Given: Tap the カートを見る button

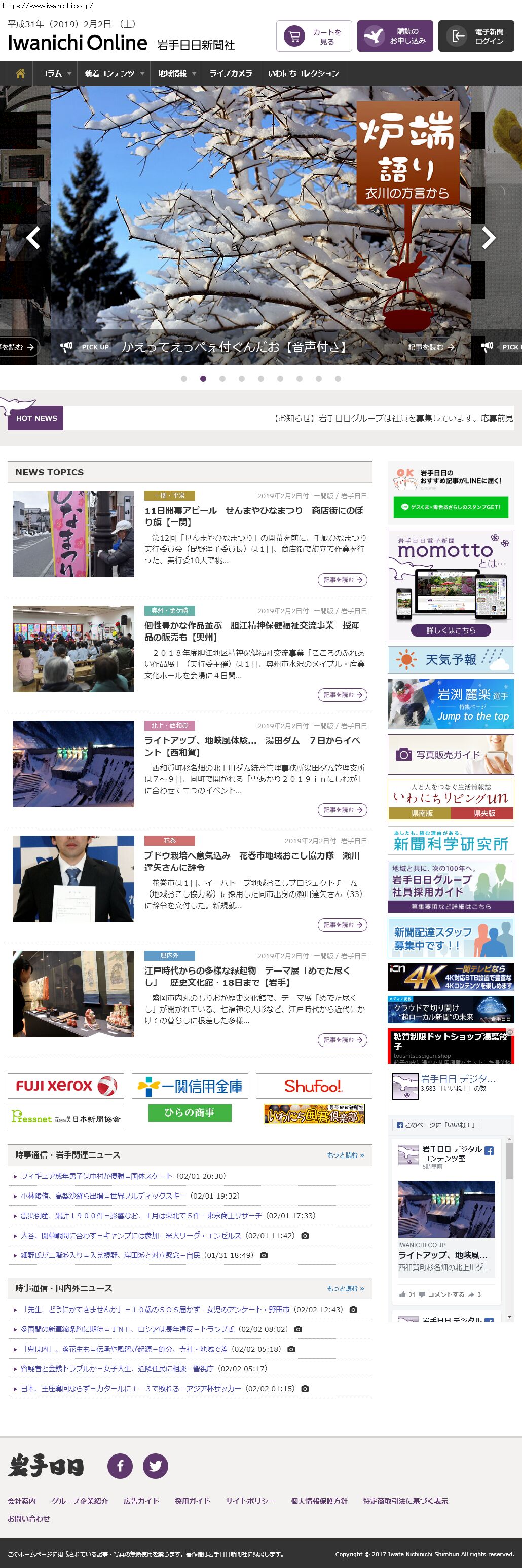Looking at the screenshot, I should click(314, 36).
